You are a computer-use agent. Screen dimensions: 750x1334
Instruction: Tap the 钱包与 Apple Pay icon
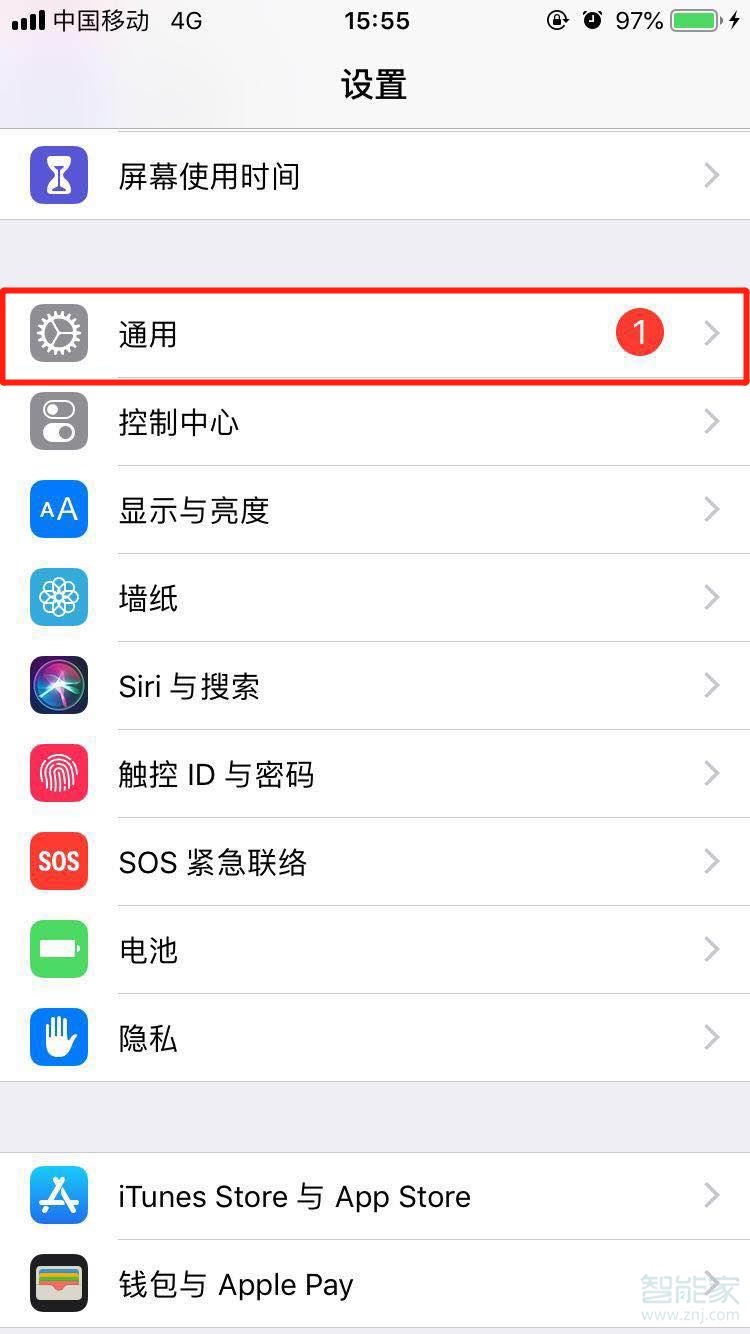[x=58, y=1284]
